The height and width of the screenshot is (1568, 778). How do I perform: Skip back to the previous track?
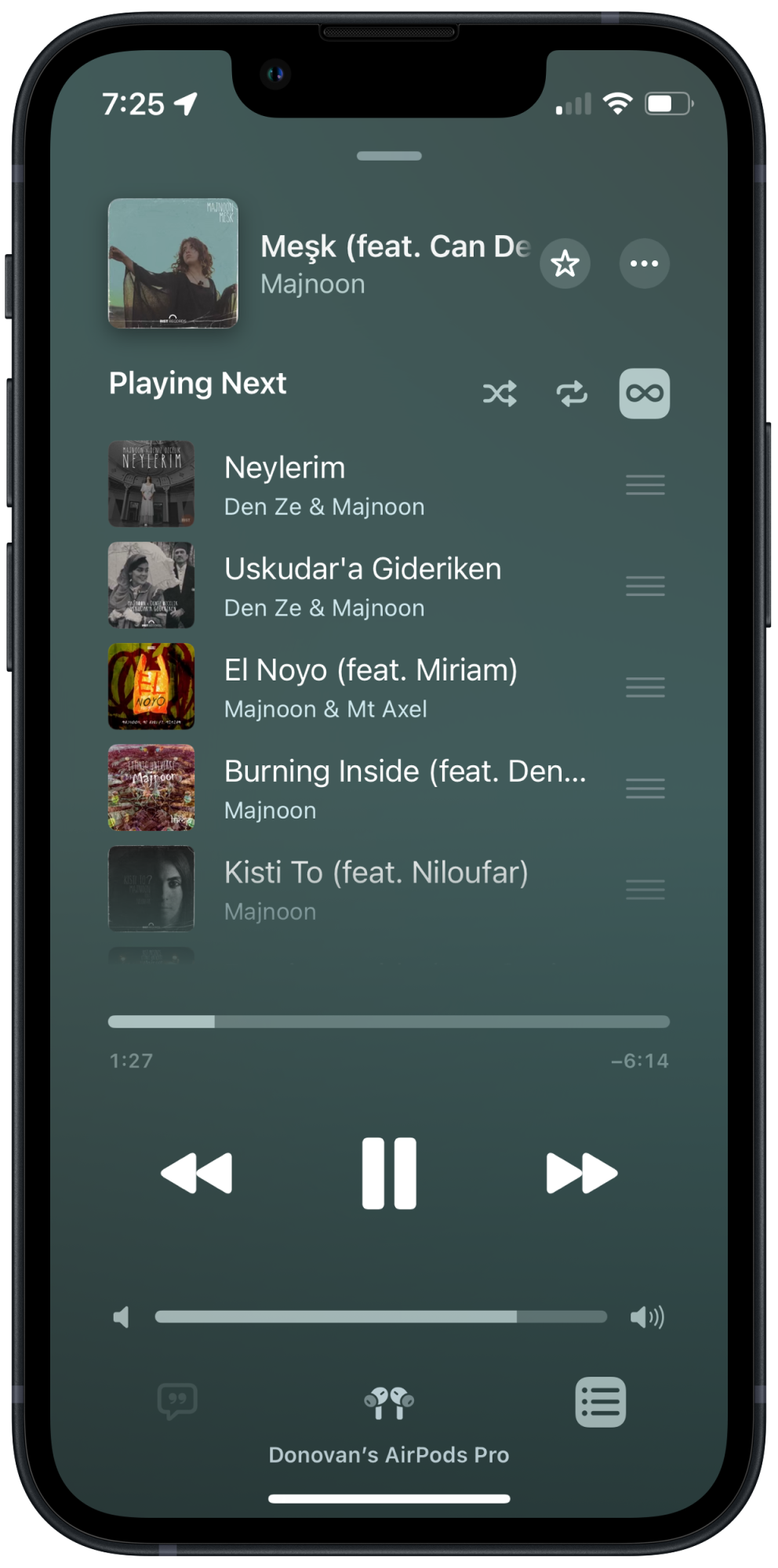pyautogui.click(x=196, y=1173)
